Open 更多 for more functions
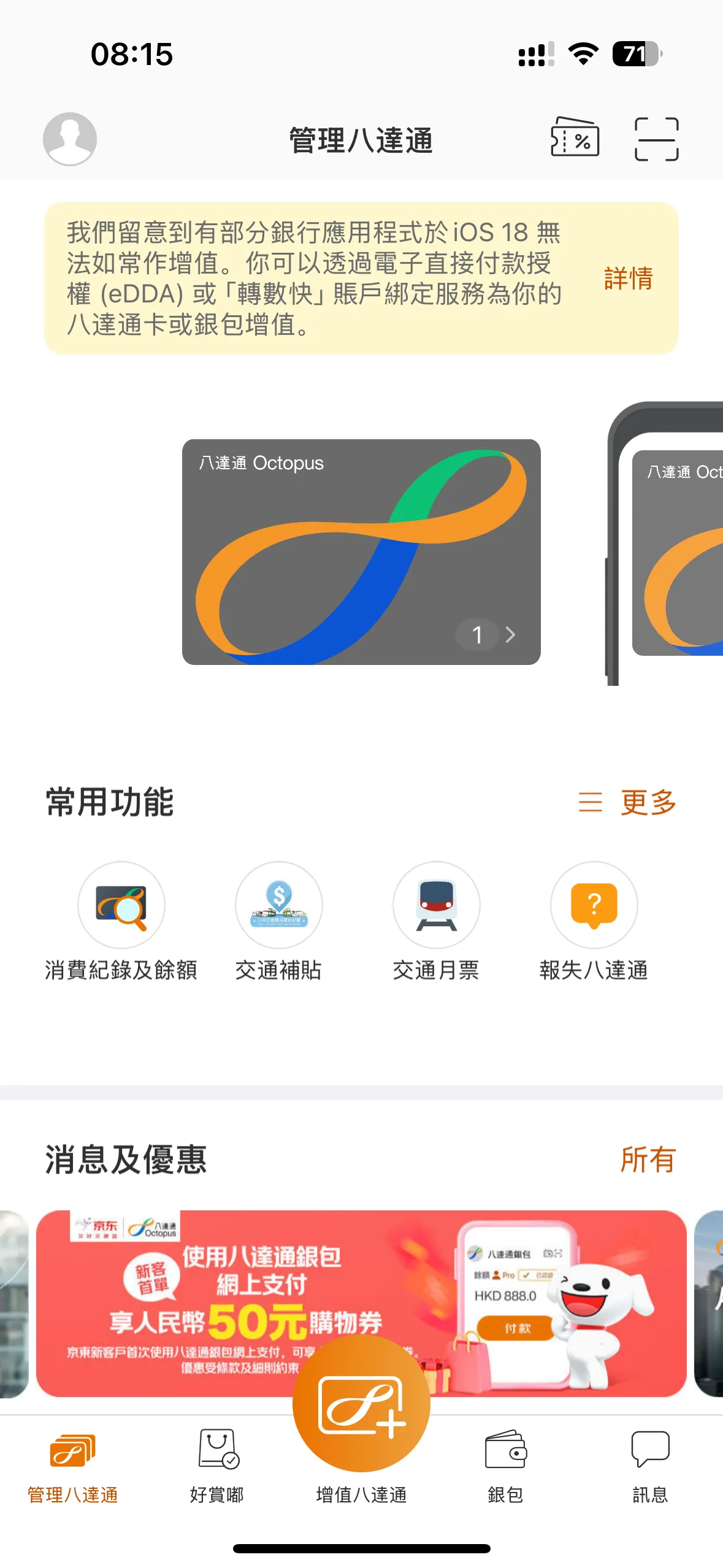This screenshot has width=723, height=1568. (627, 802)
